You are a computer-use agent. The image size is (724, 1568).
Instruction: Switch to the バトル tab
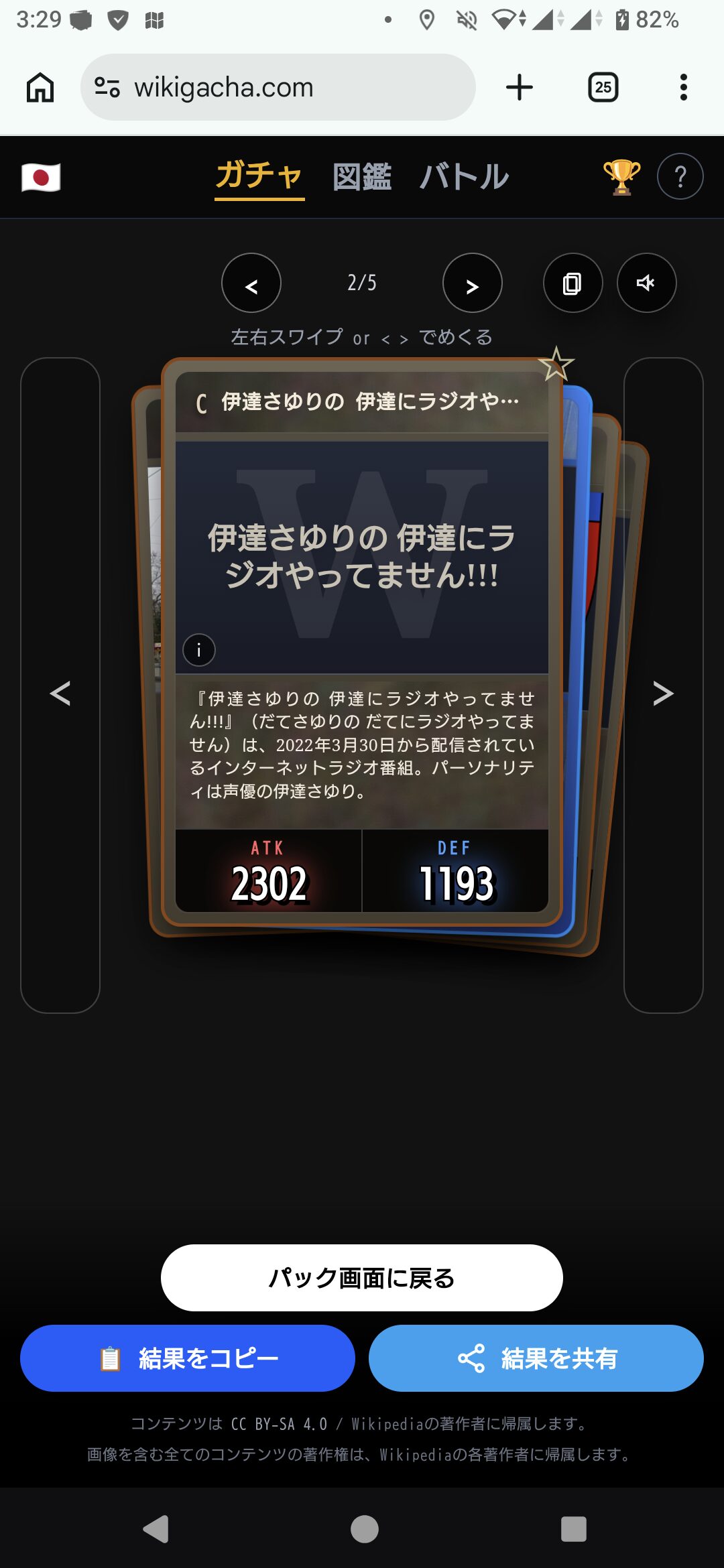[464, 178]
